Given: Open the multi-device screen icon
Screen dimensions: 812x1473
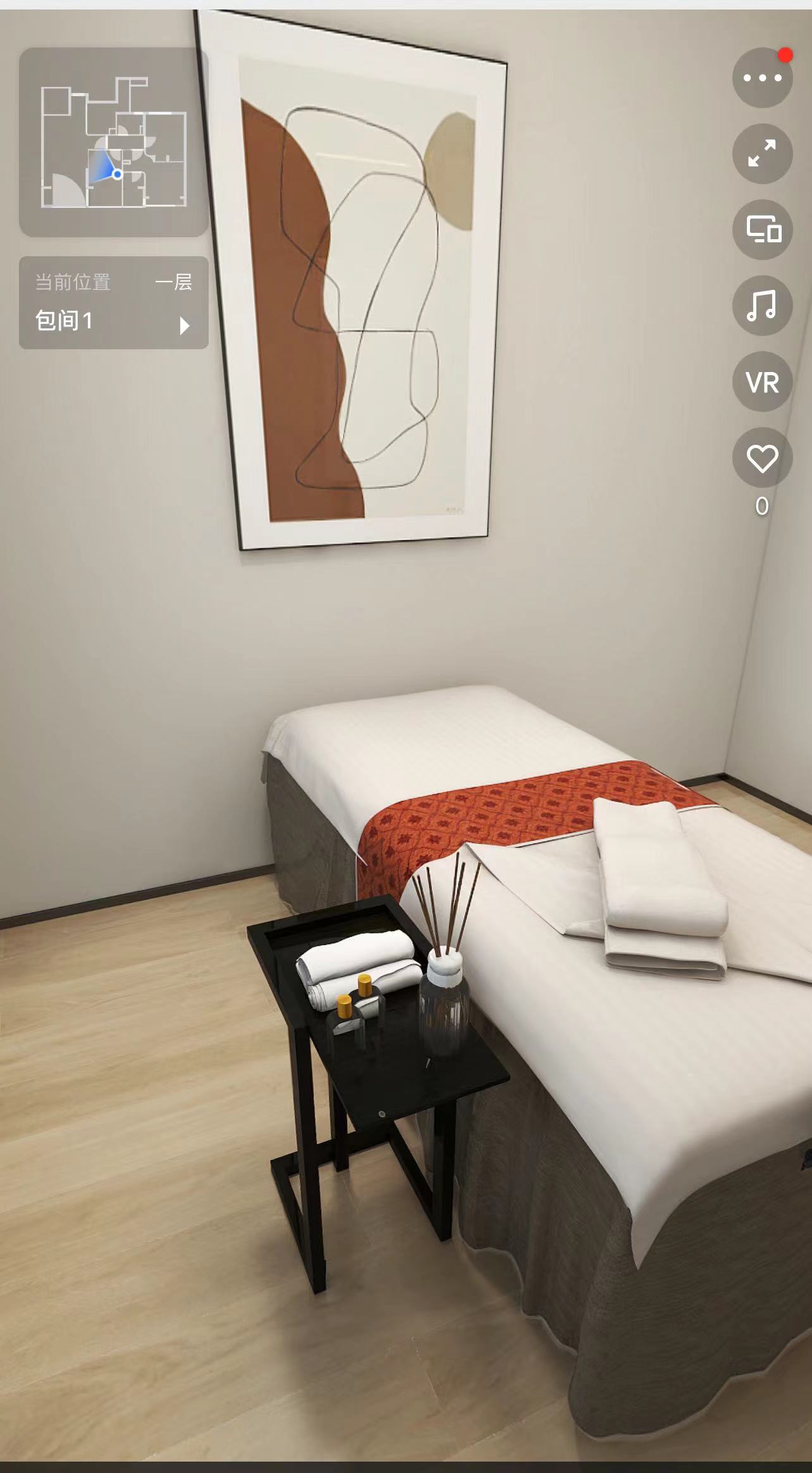Looking at the screenshot, I should pyautogui.click(x=762, y=230).
